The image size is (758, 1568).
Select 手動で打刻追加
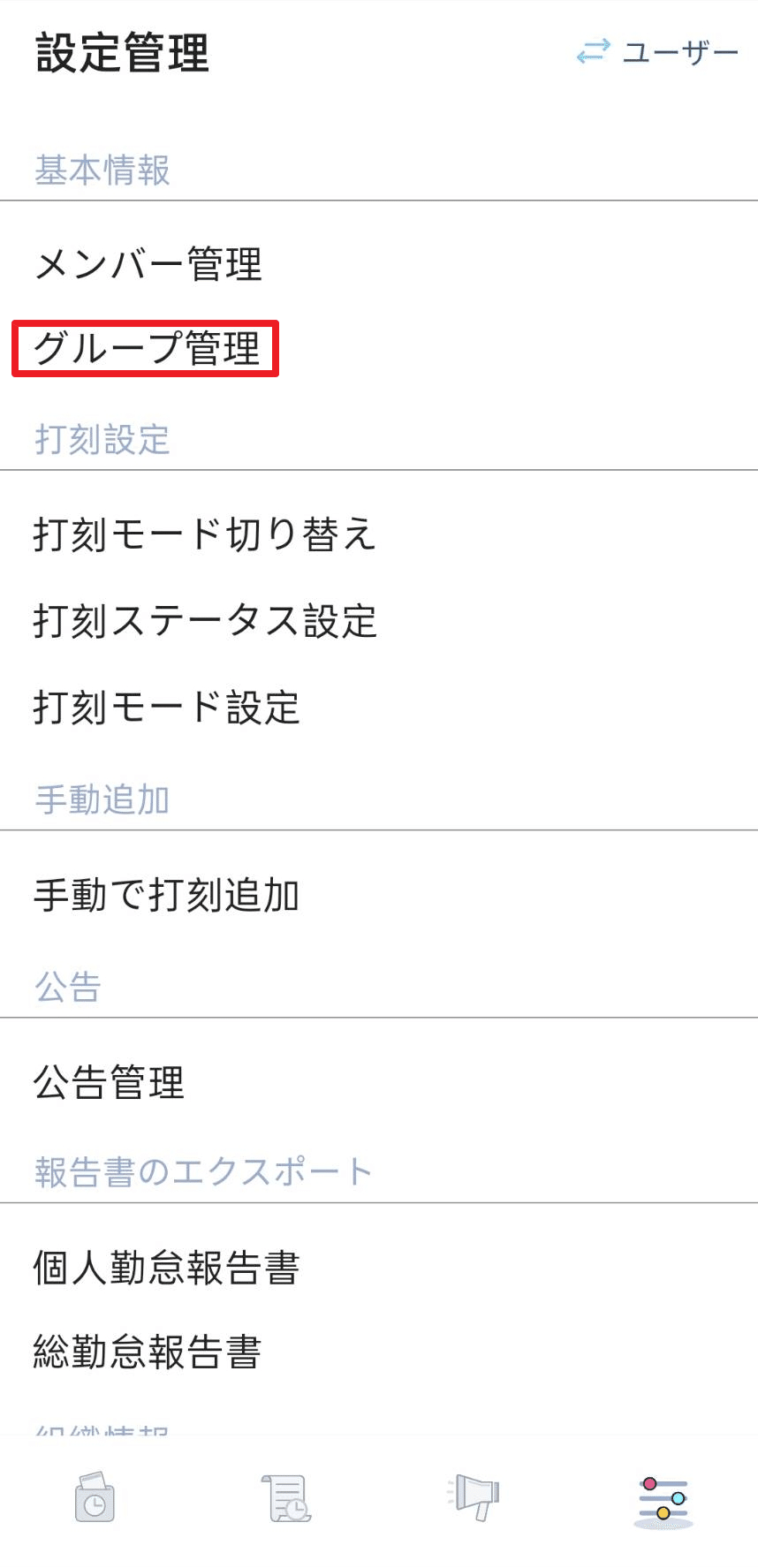tap(167, 895)
